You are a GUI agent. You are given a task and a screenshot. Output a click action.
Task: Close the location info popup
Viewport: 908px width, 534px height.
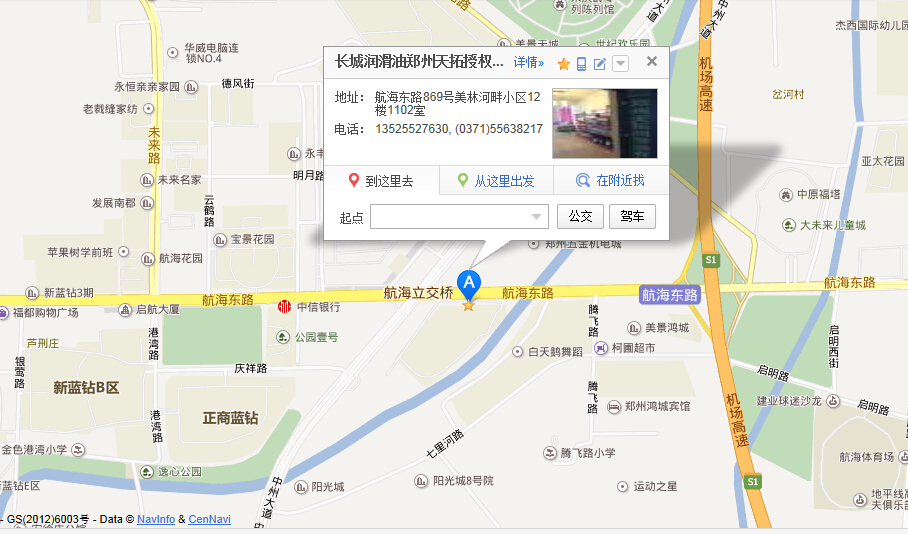(x=652, y=62)
